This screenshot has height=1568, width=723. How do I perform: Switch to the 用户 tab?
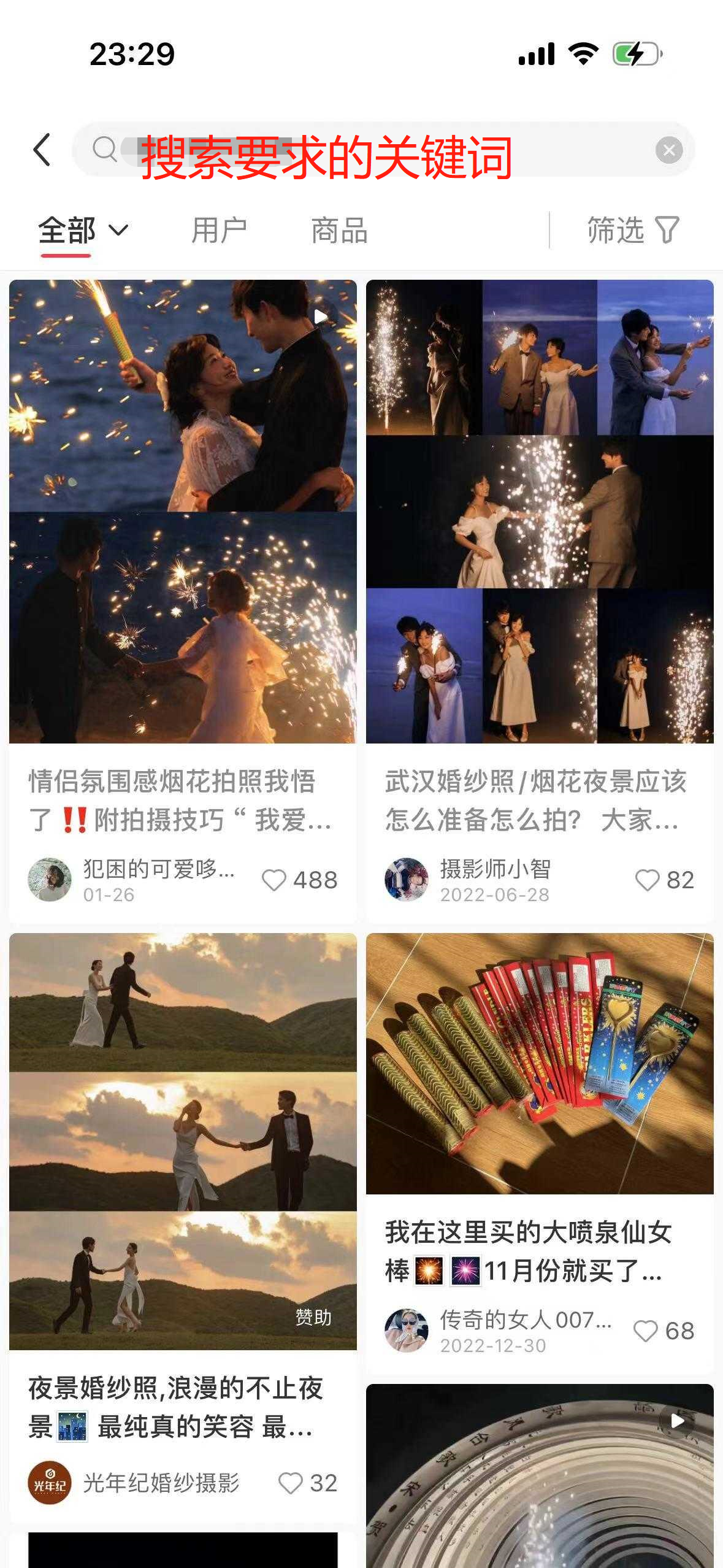219,230
